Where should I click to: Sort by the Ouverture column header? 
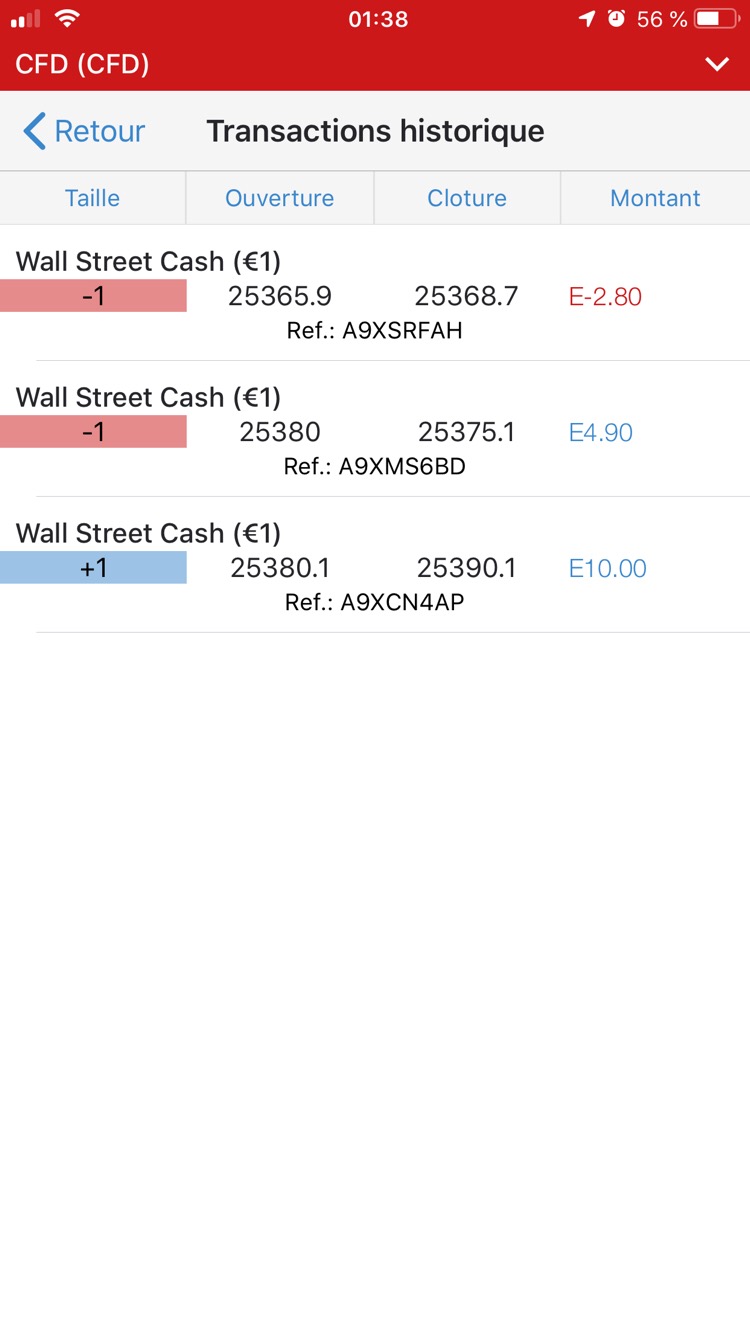tap(280, 198)
